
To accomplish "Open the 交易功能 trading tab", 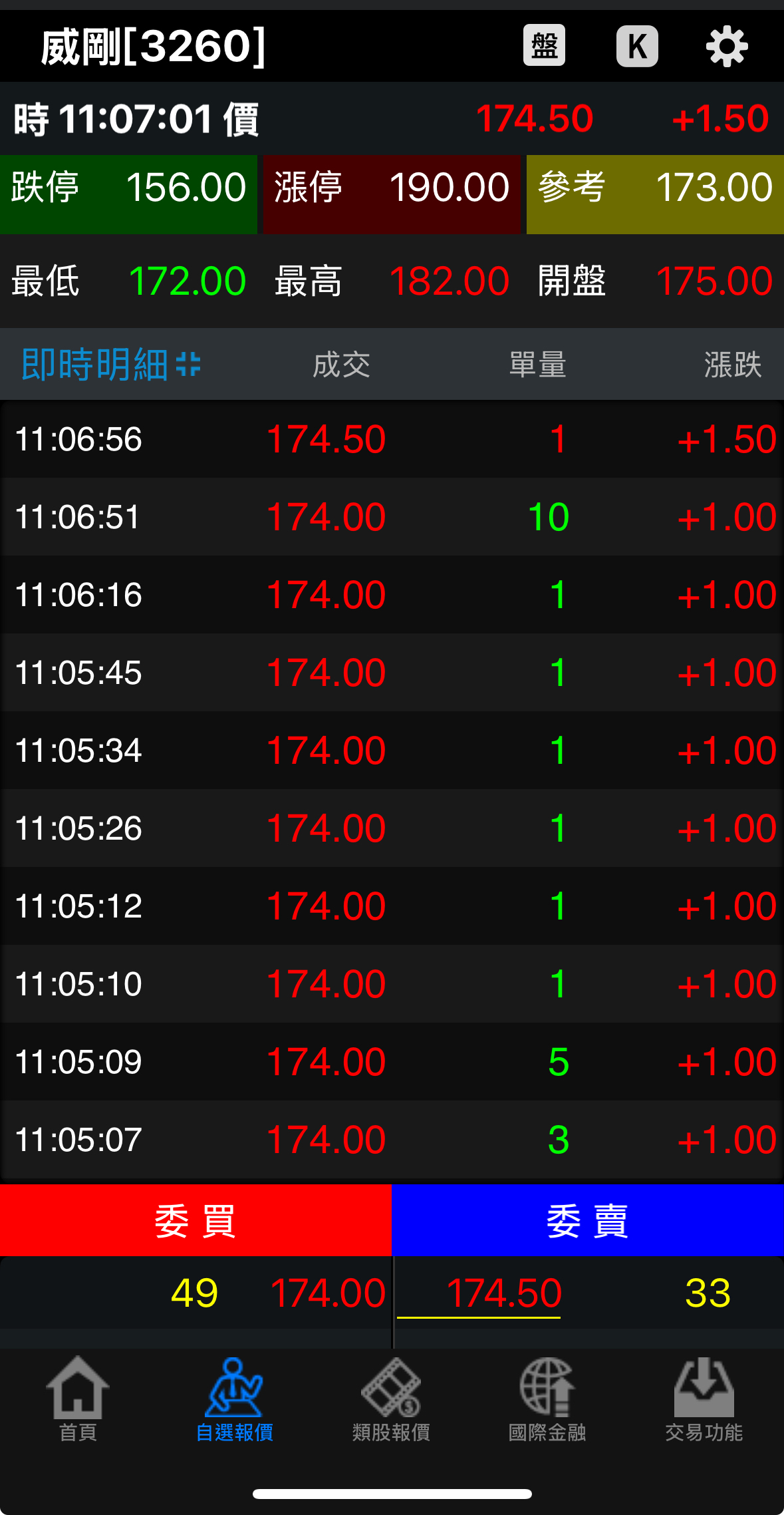I will tap(704, 1398).
